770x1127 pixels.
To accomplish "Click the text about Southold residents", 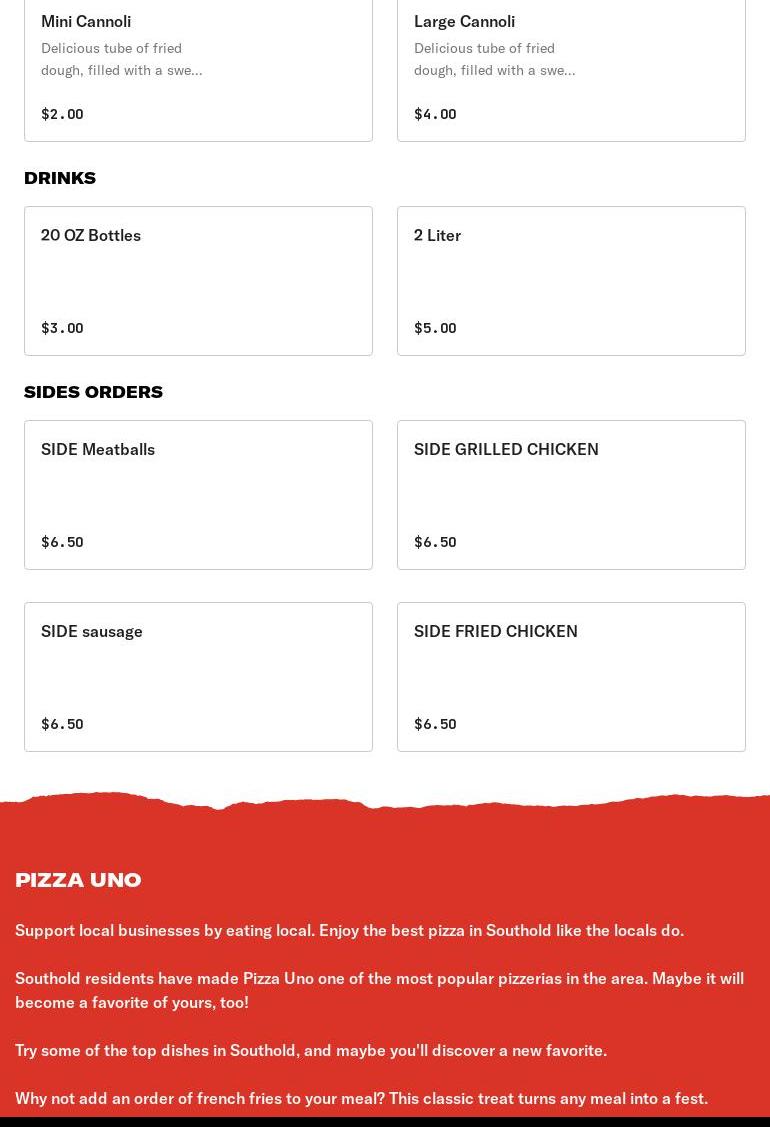I will [x=380, y=990].
